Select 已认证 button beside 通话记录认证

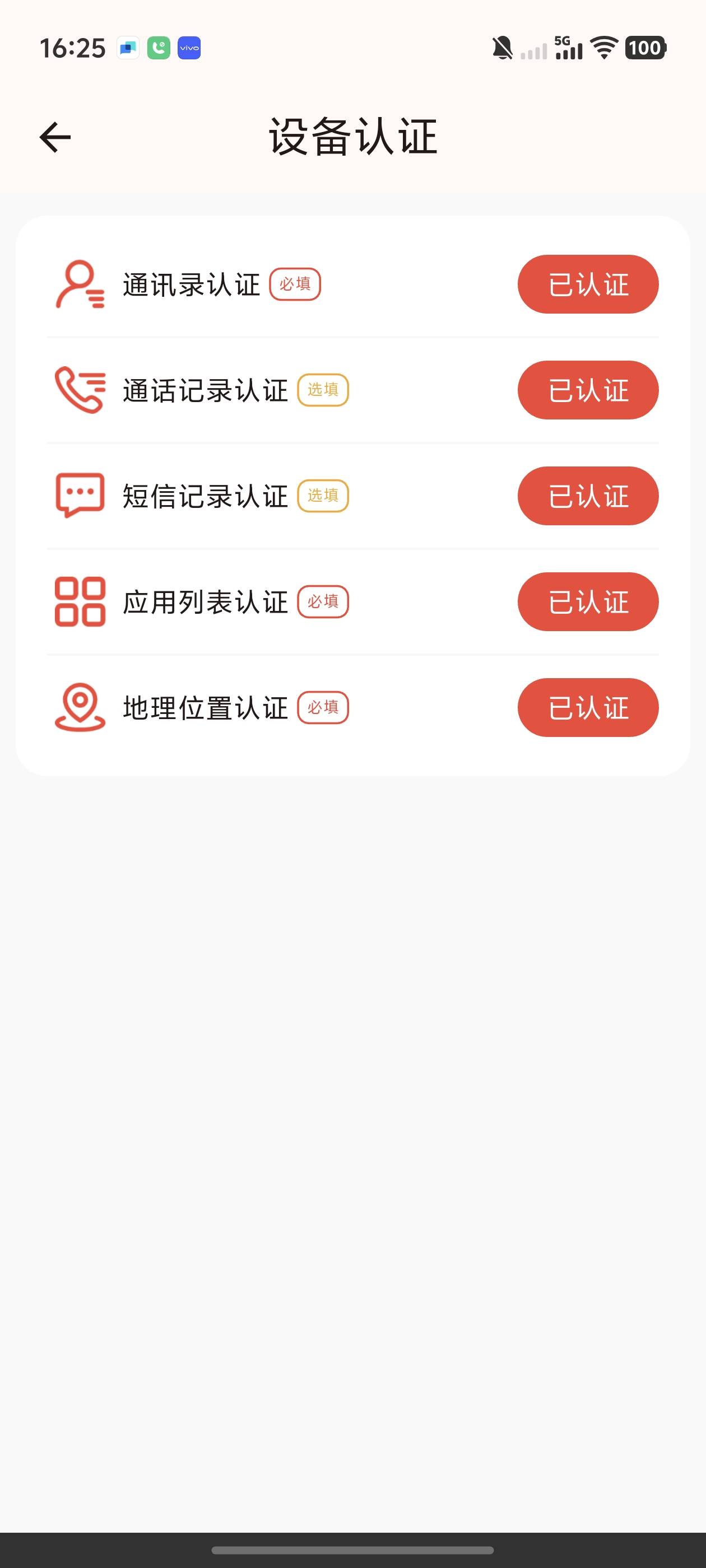pos(588,390)
